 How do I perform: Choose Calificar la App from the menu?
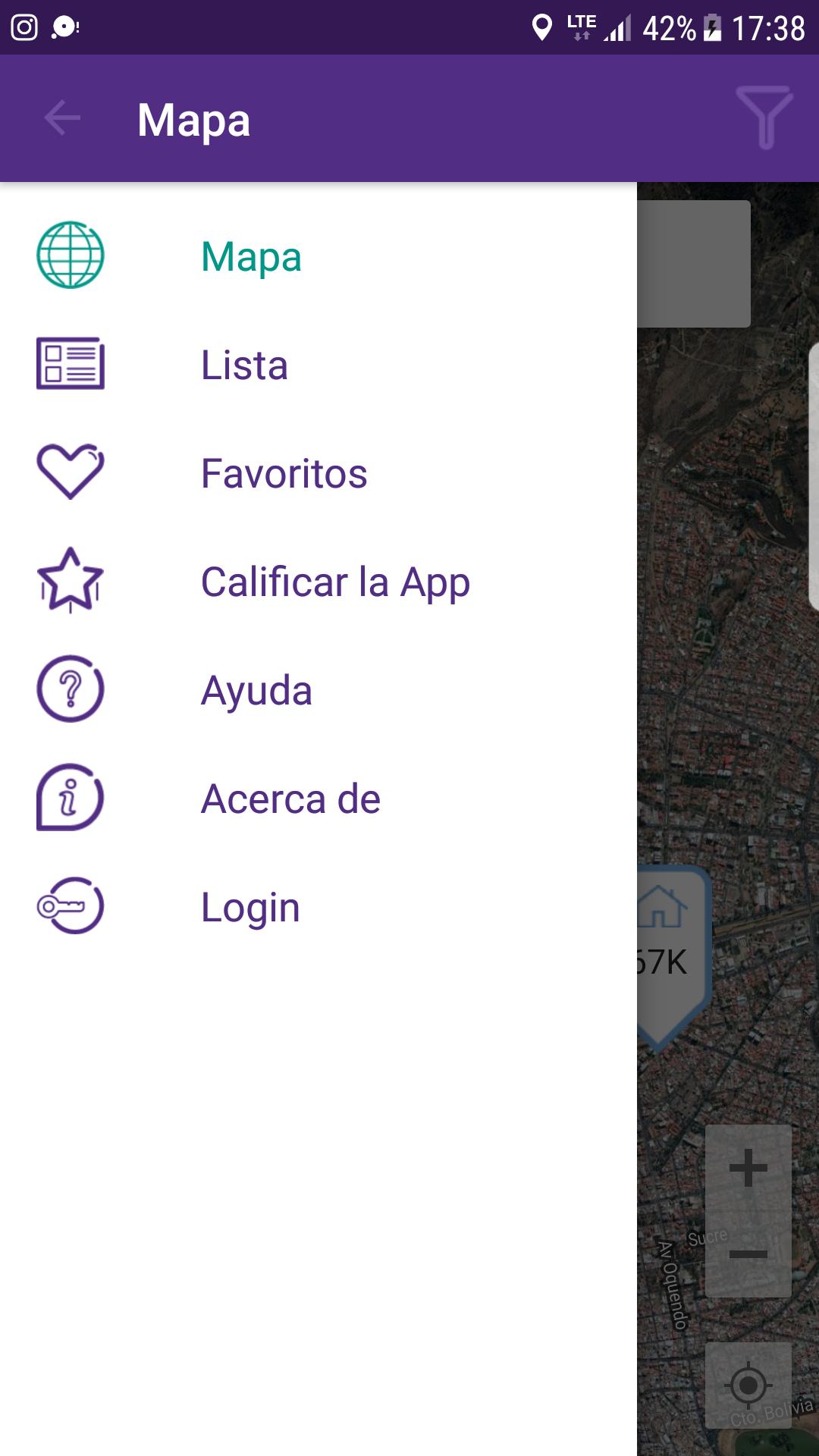334,581
